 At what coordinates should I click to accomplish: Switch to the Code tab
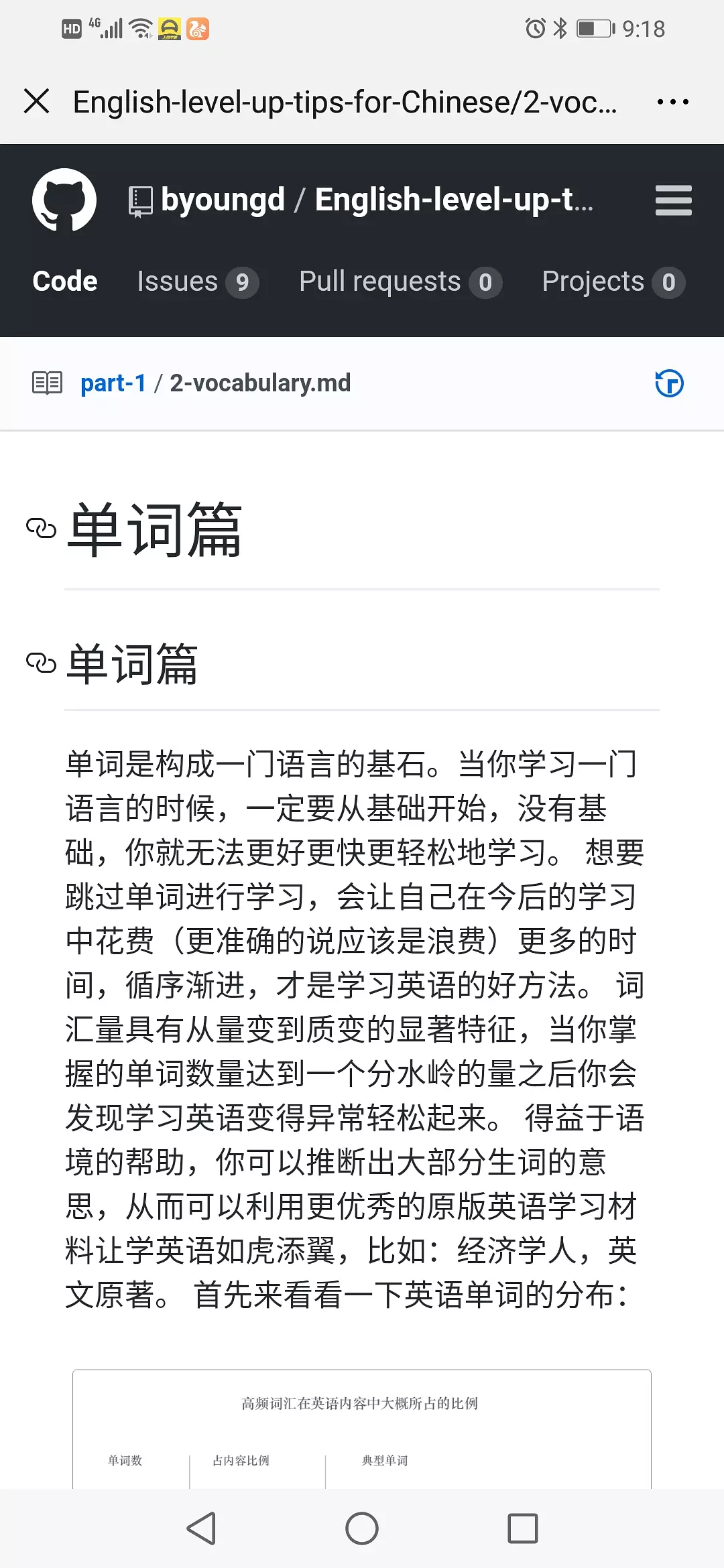click(65, 281)
